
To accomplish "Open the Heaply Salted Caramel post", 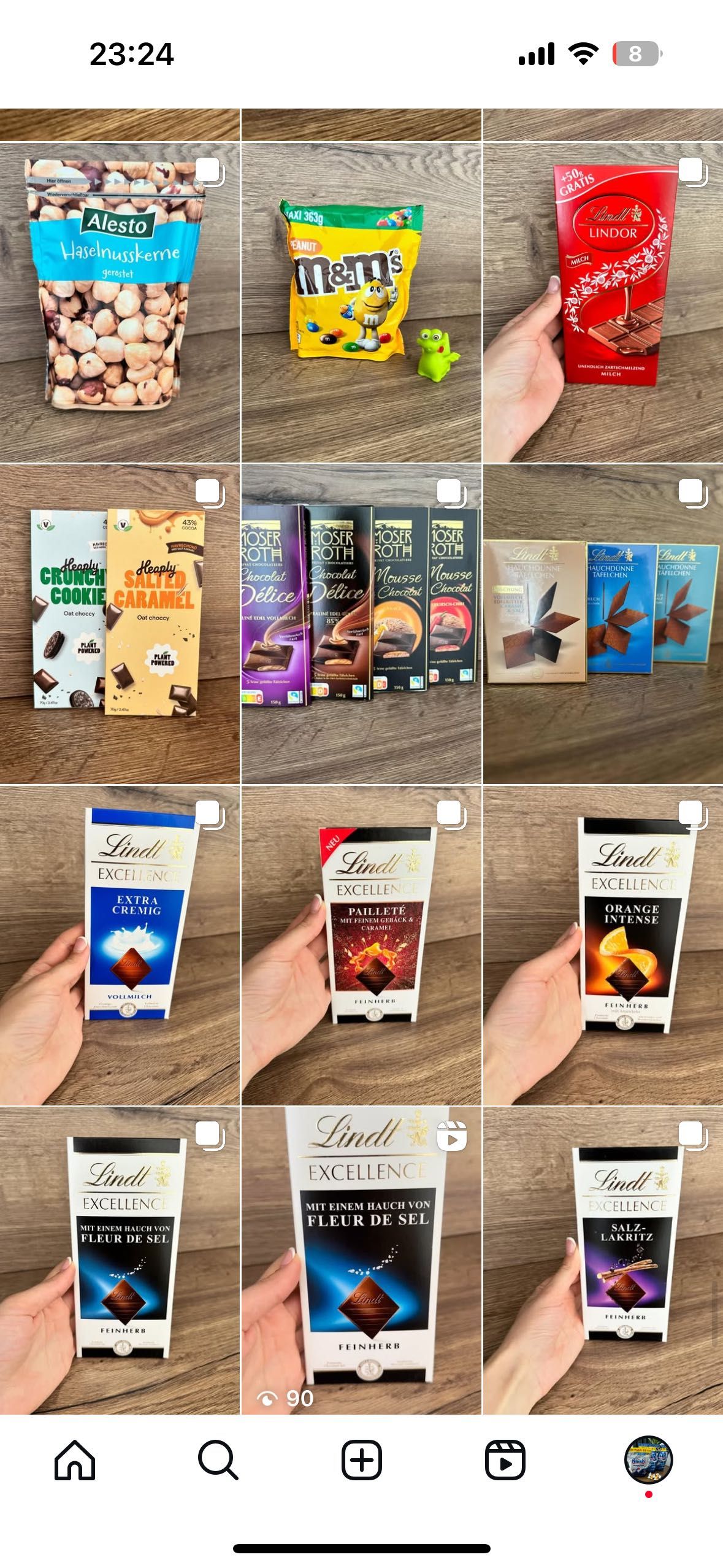I will 120,624.
